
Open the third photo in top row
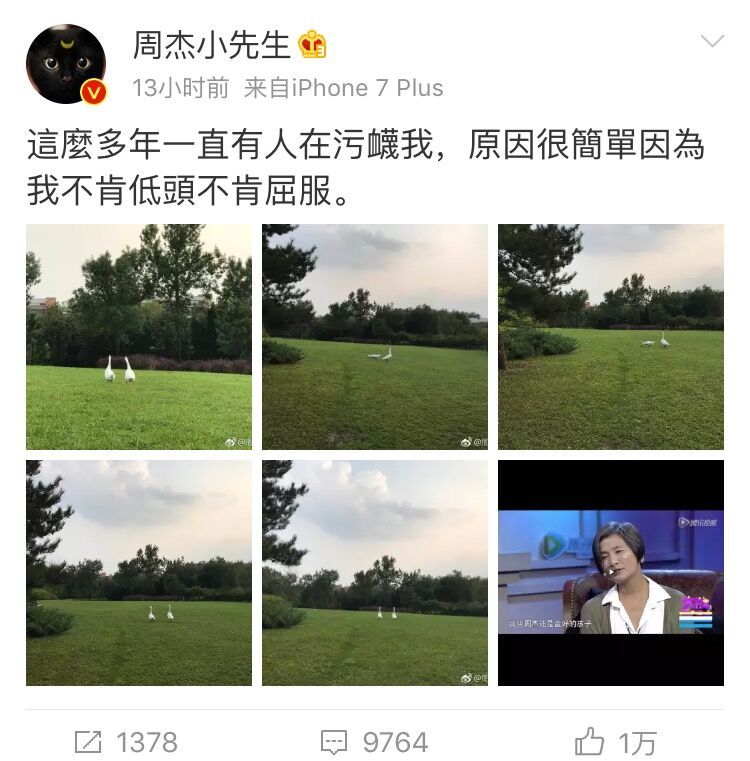tap(611, 337)
